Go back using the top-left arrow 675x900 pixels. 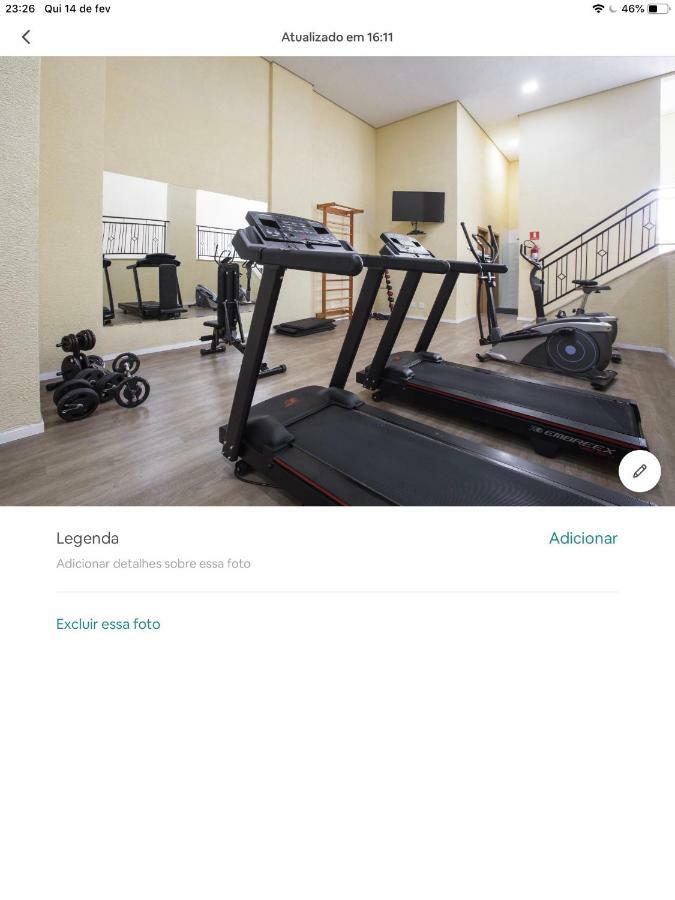26,37
